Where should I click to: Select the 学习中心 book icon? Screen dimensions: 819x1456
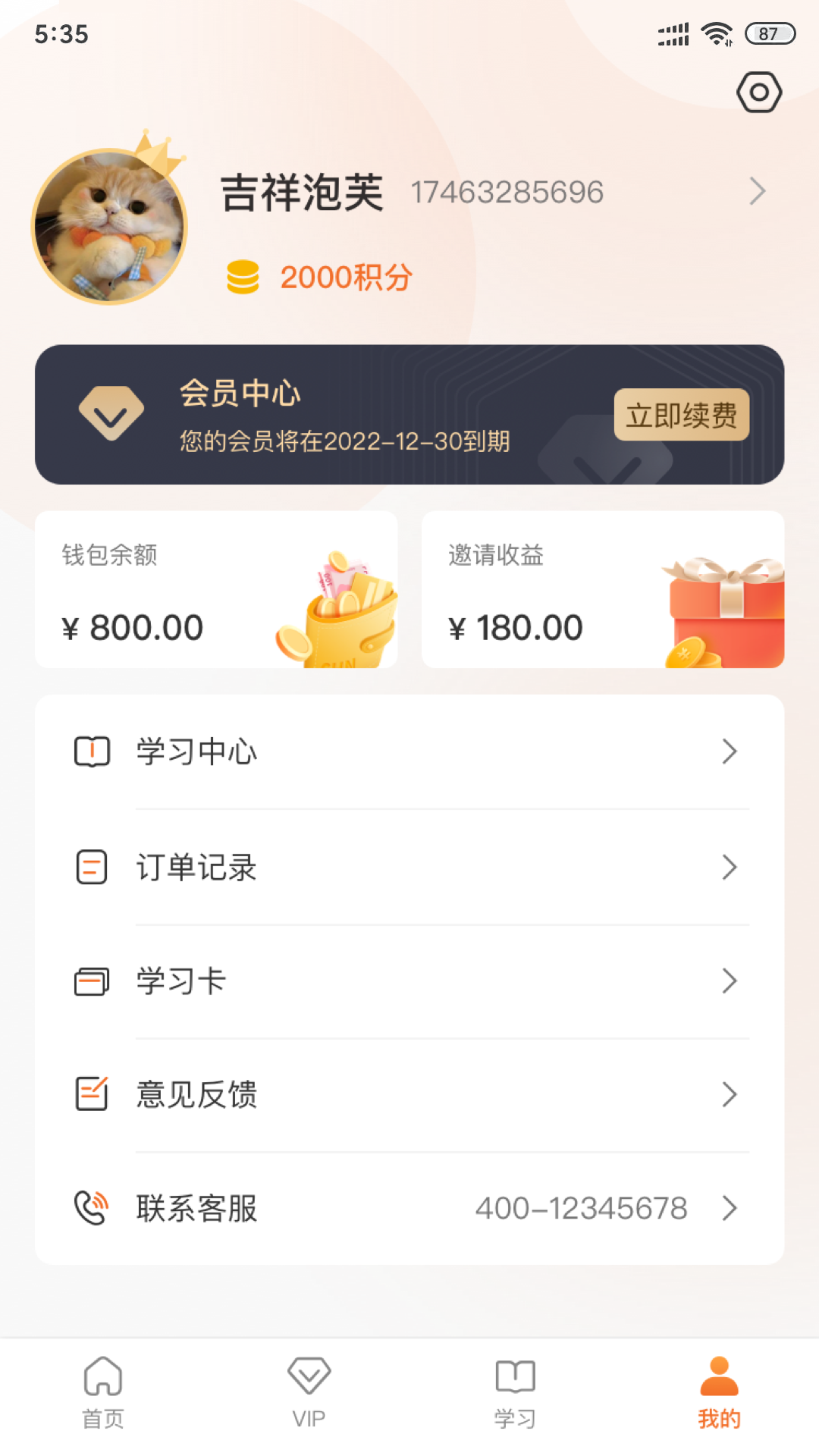(91, 752)
